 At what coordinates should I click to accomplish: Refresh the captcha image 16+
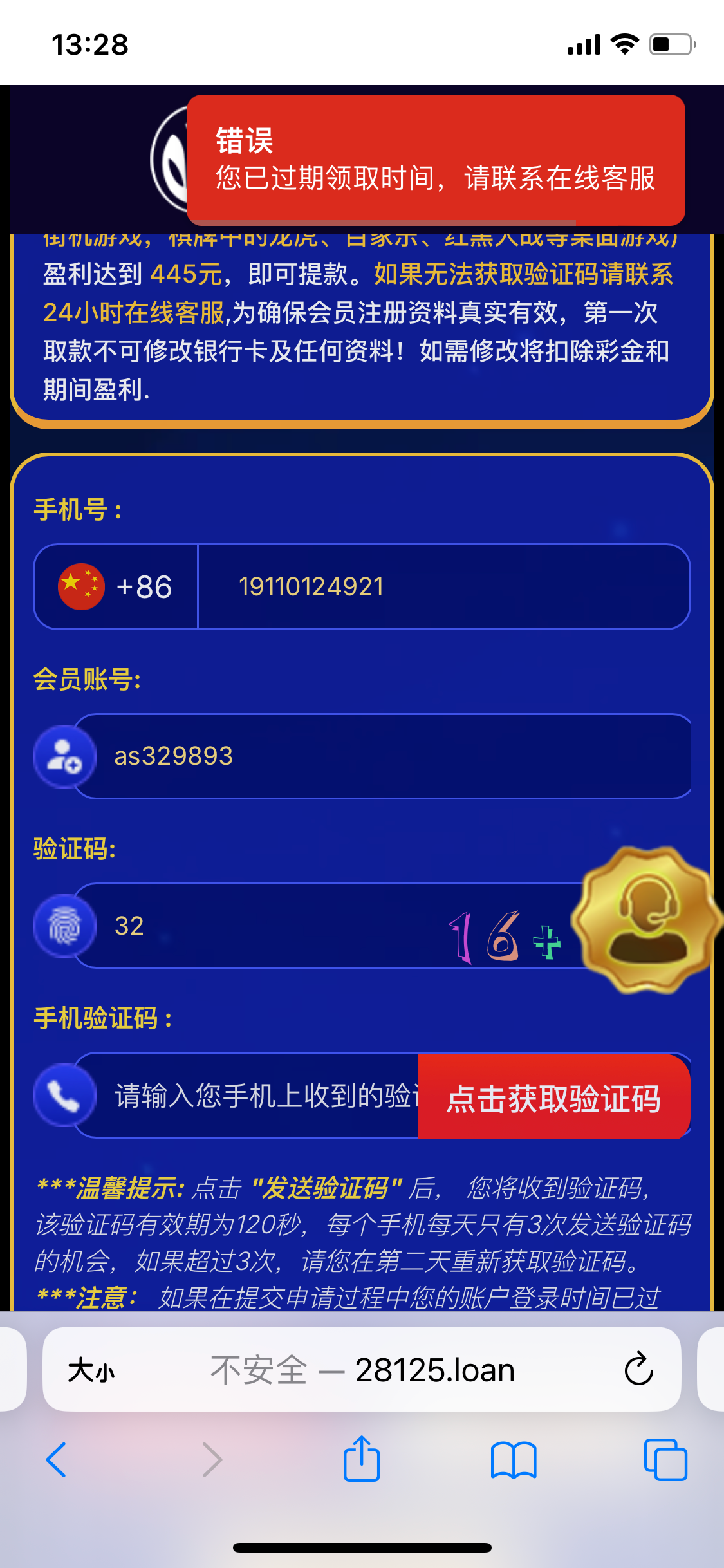click(x=505, y=937)
